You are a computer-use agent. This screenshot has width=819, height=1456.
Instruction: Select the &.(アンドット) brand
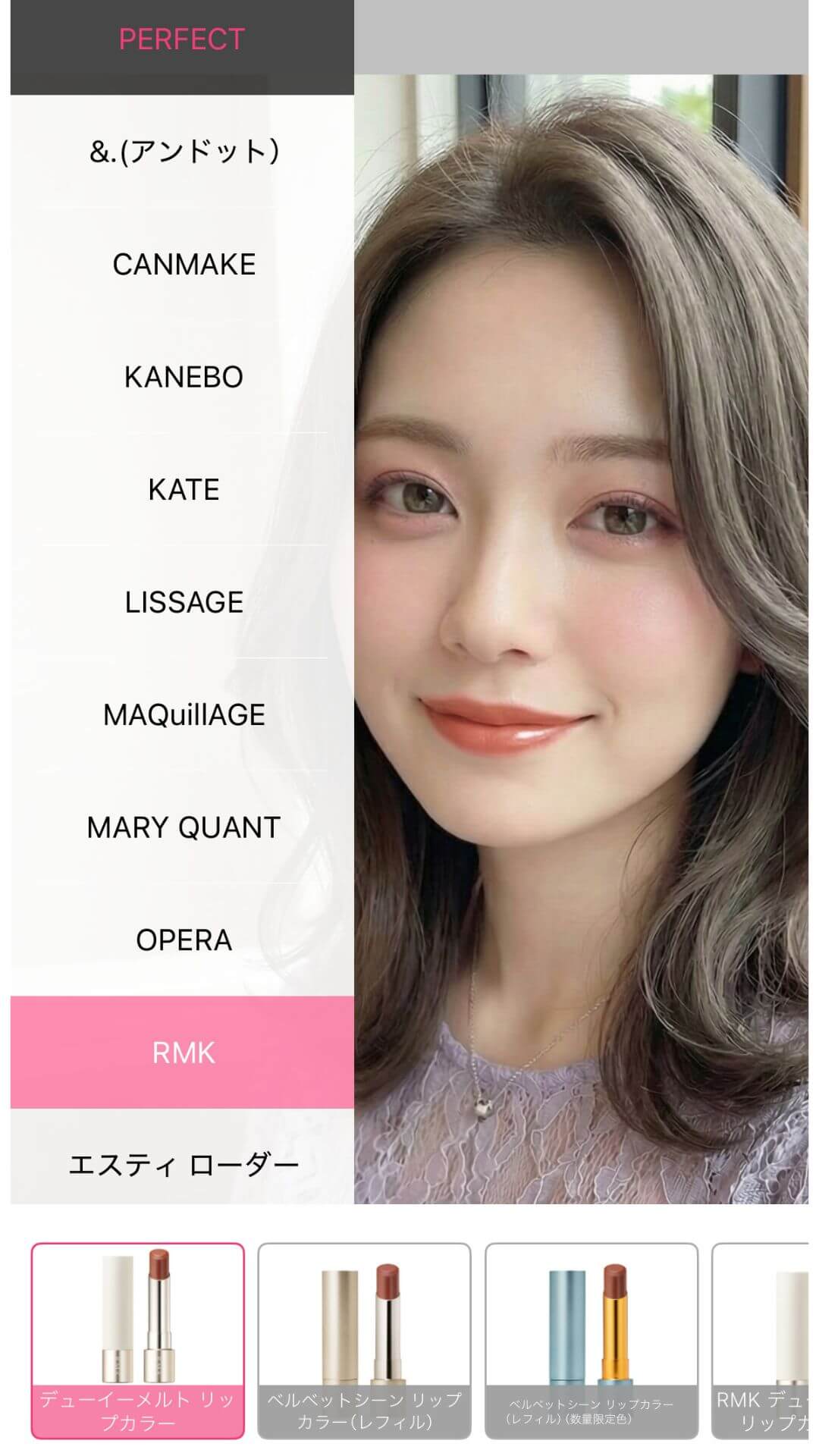[x=183, y=152]
